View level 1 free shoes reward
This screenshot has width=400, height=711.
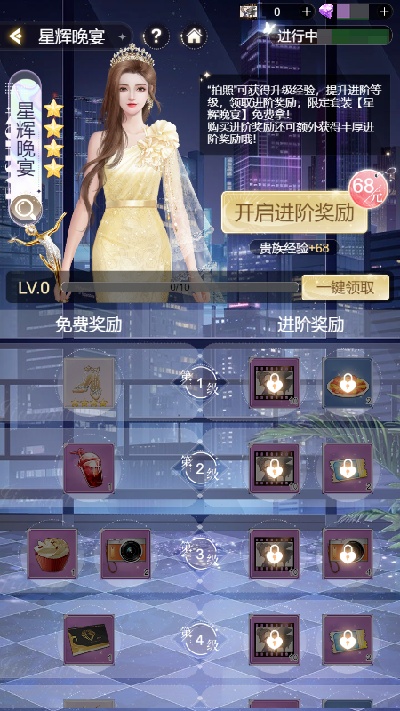(x=89, y=383)
